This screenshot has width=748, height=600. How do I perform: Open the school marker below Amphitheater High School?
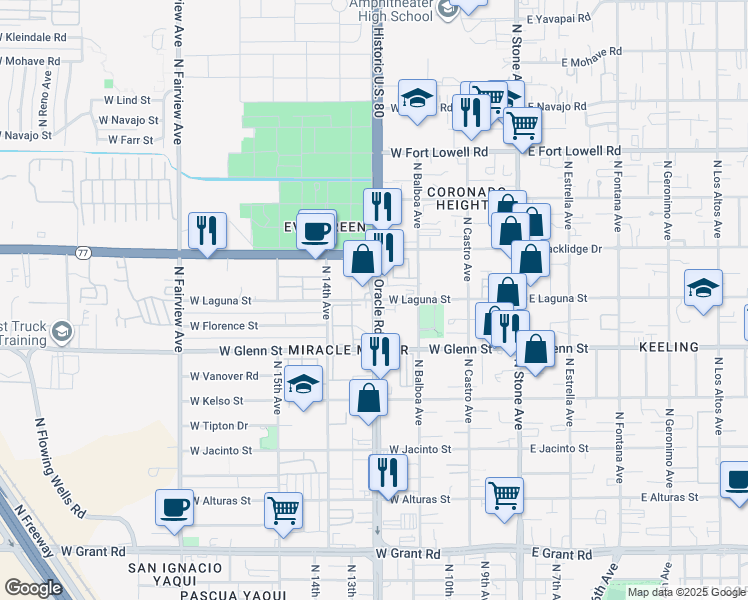pyautogui.click(x=418, y=98)
